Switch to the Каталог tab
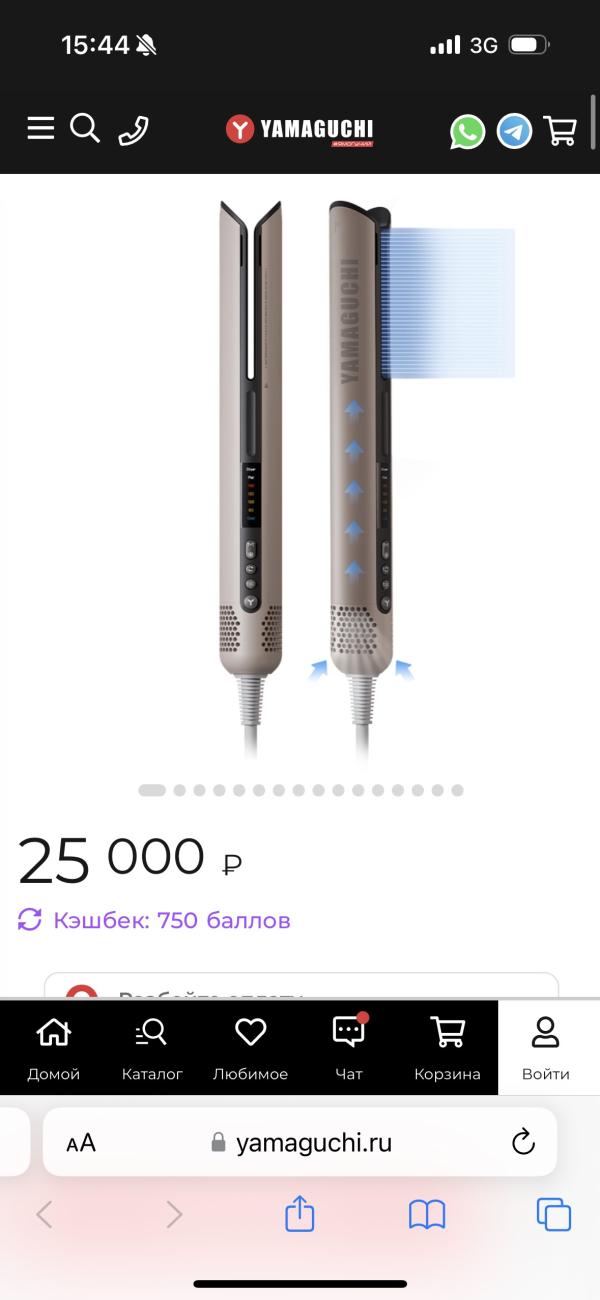600x1300 pixels. (152, 1048)
